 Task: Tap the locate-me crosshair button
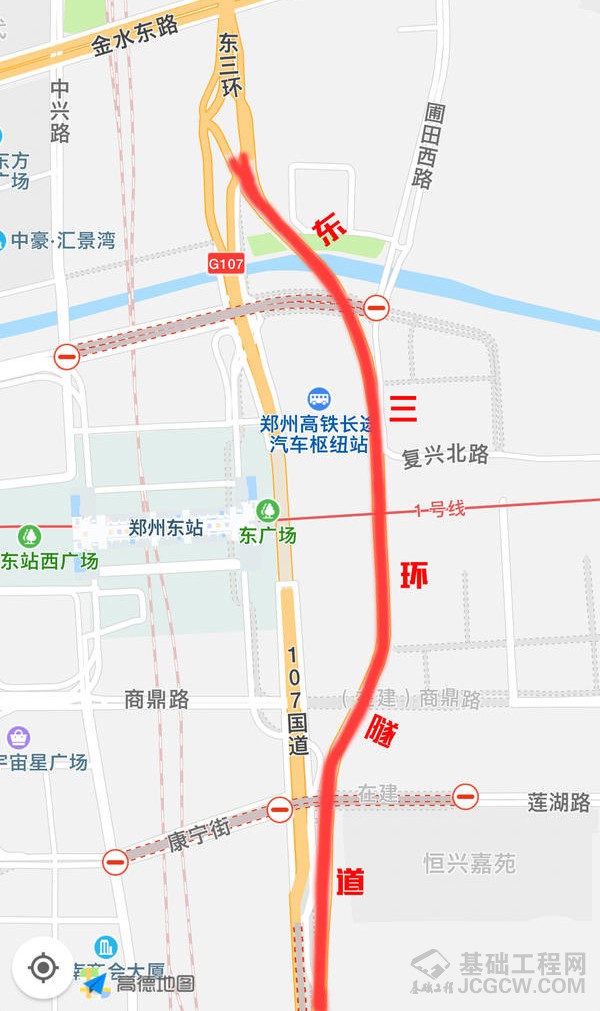click(x=42, y=967)
